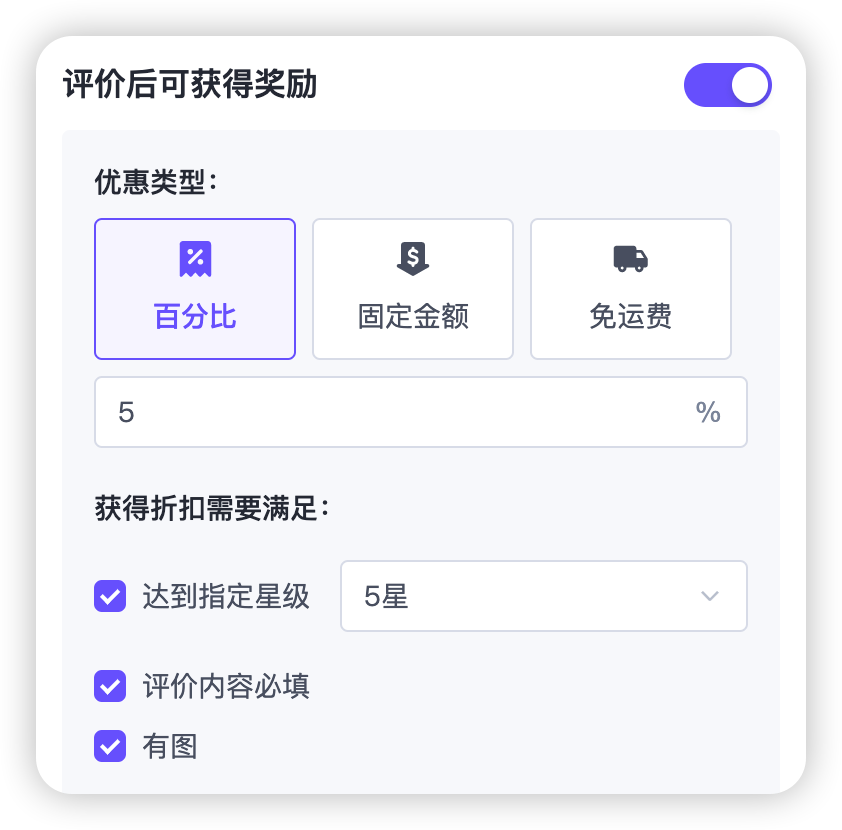The height and width of the screenshot is (830, 842).
Task: Toggle the 有图 checkbox
Action: [x=110, y=746]
